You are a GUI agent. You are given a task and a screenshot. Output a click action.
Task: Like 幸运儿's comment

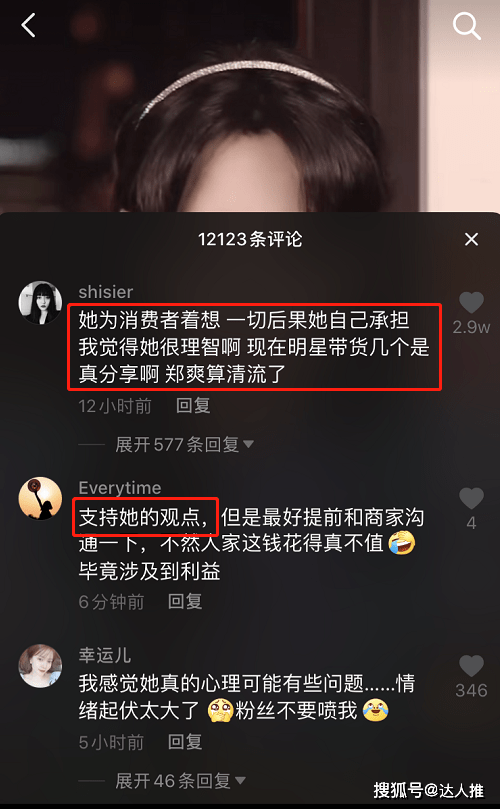[x=471, y=666]
